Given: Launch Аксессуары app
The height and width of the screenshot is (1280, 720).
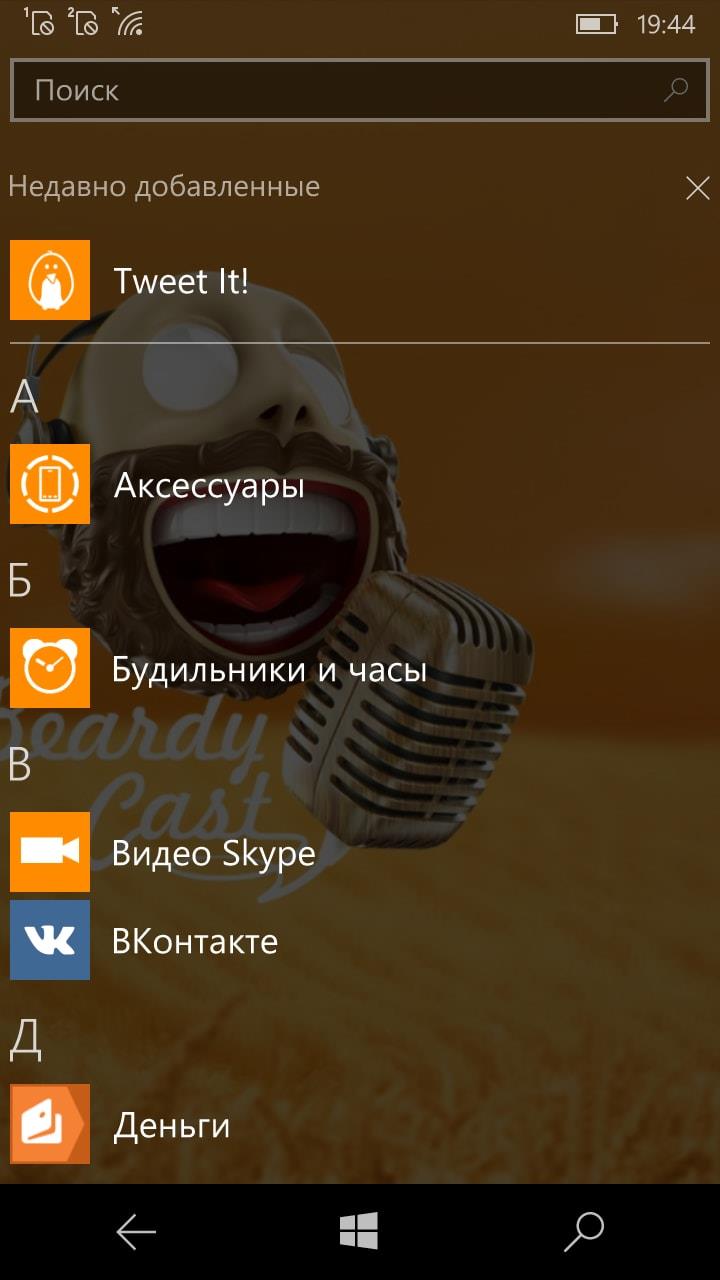Looking at the screenshot, I should pos(208,486).
